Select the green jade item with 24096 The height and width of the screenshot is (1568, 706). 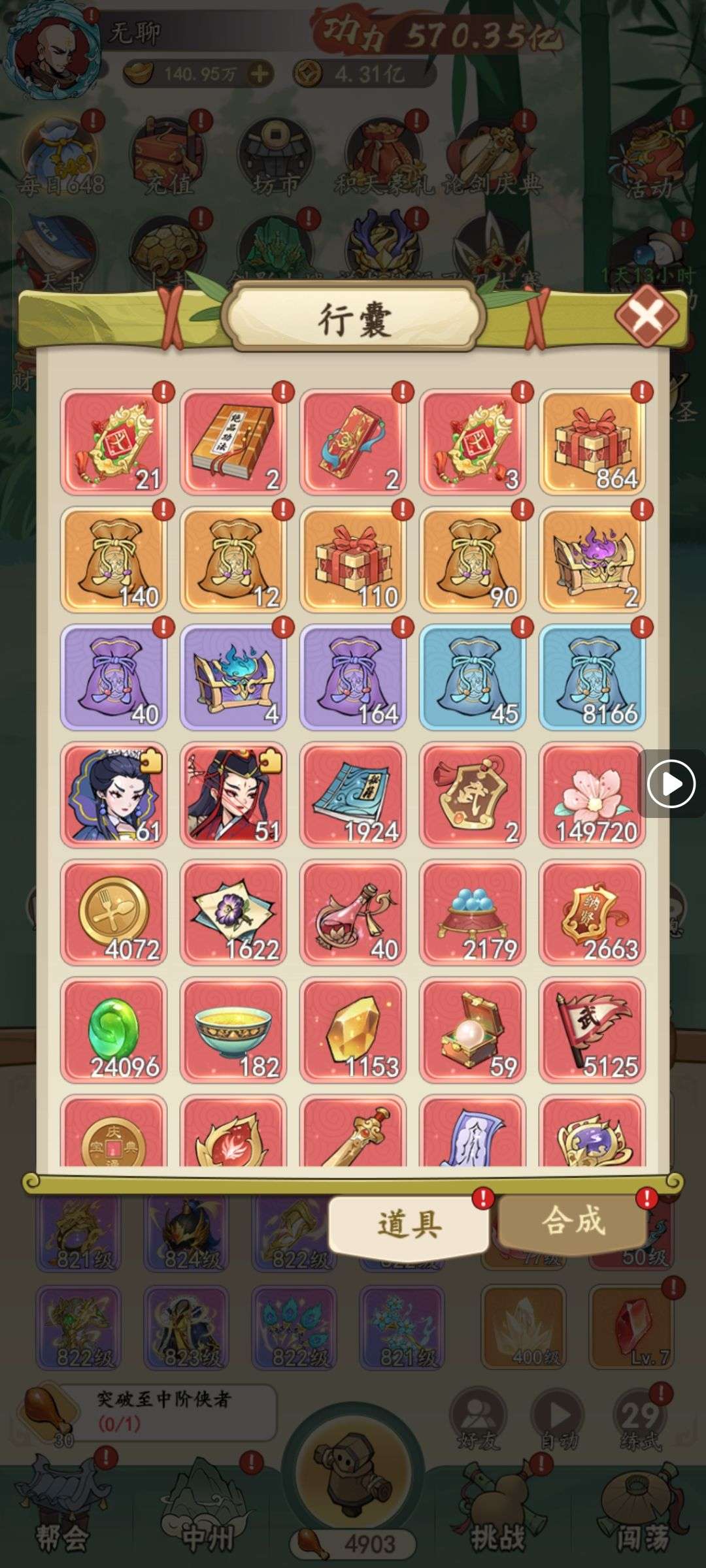114,1030
